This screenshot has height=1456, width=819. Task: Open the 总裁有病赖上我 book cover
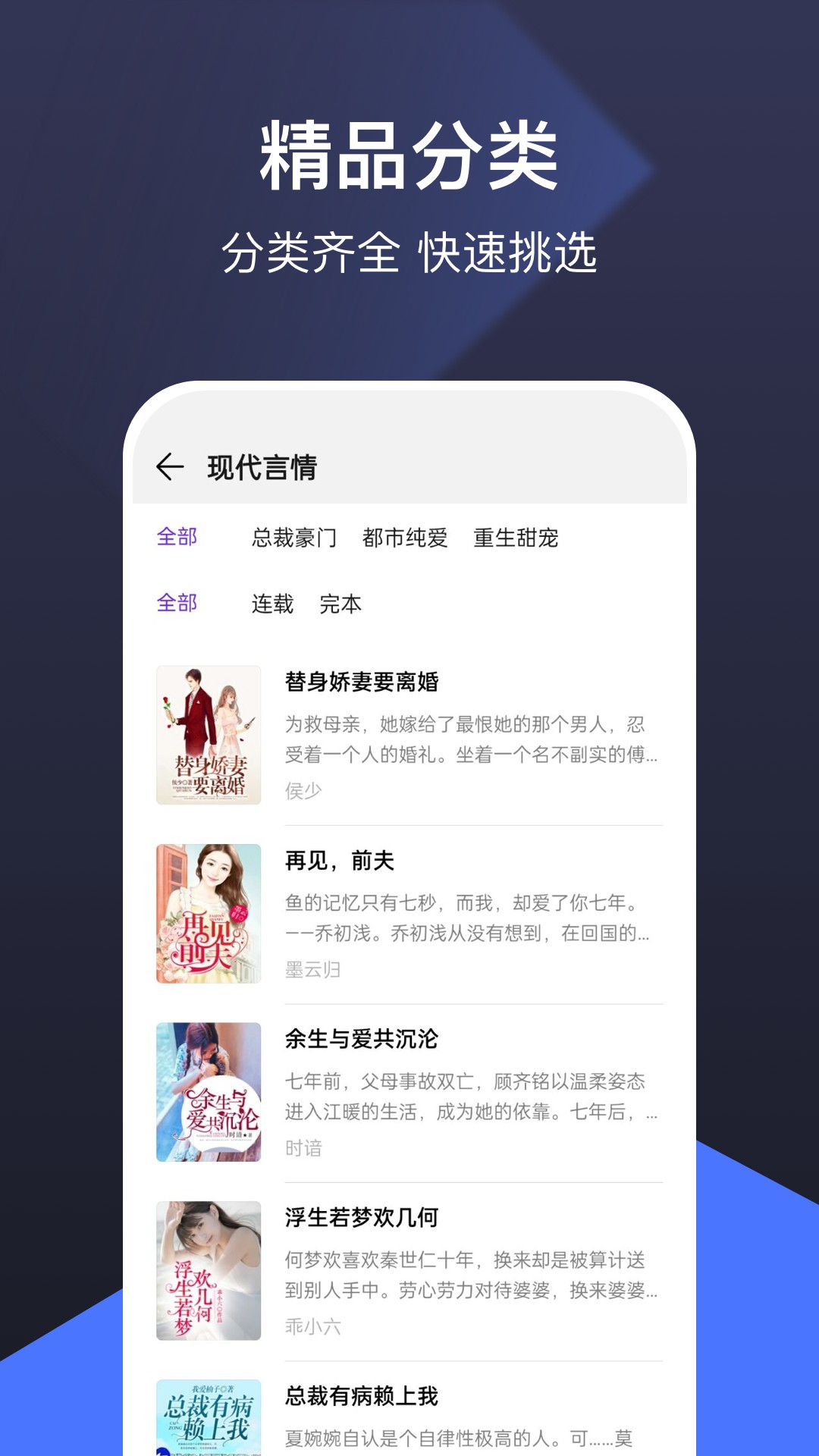[x=209, y=1426]
